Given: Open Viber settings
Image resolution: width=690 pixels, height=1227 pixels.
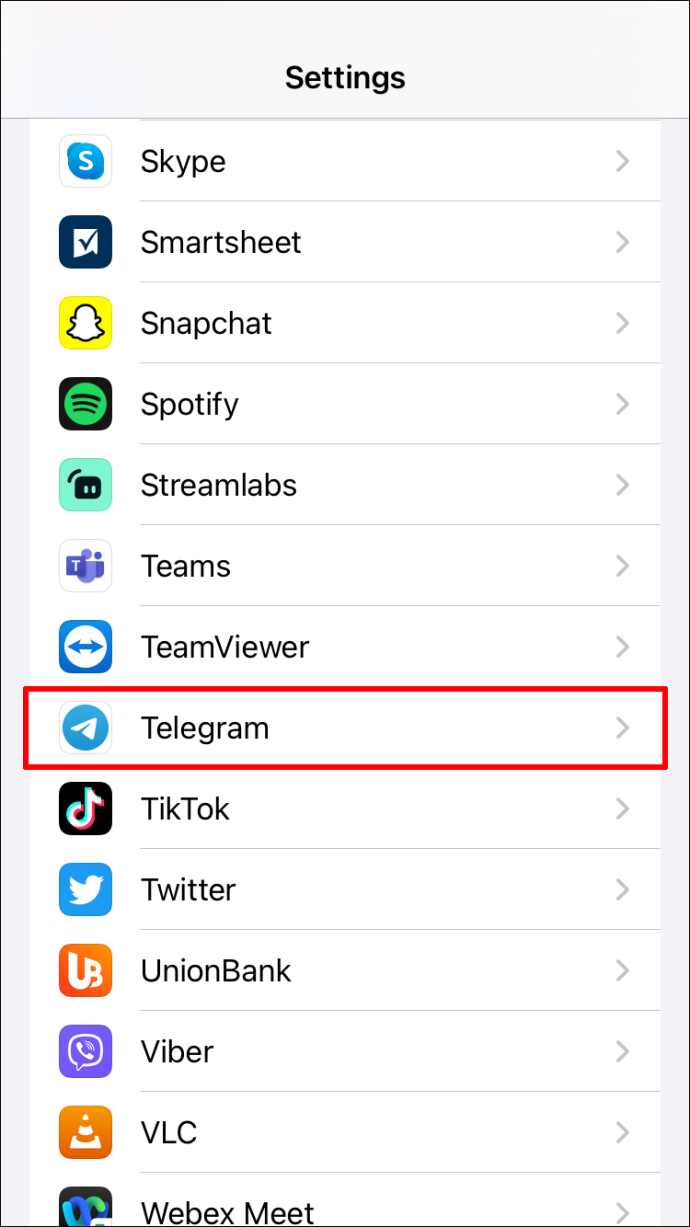Looking at the screenshot, I should point(345,1052).
